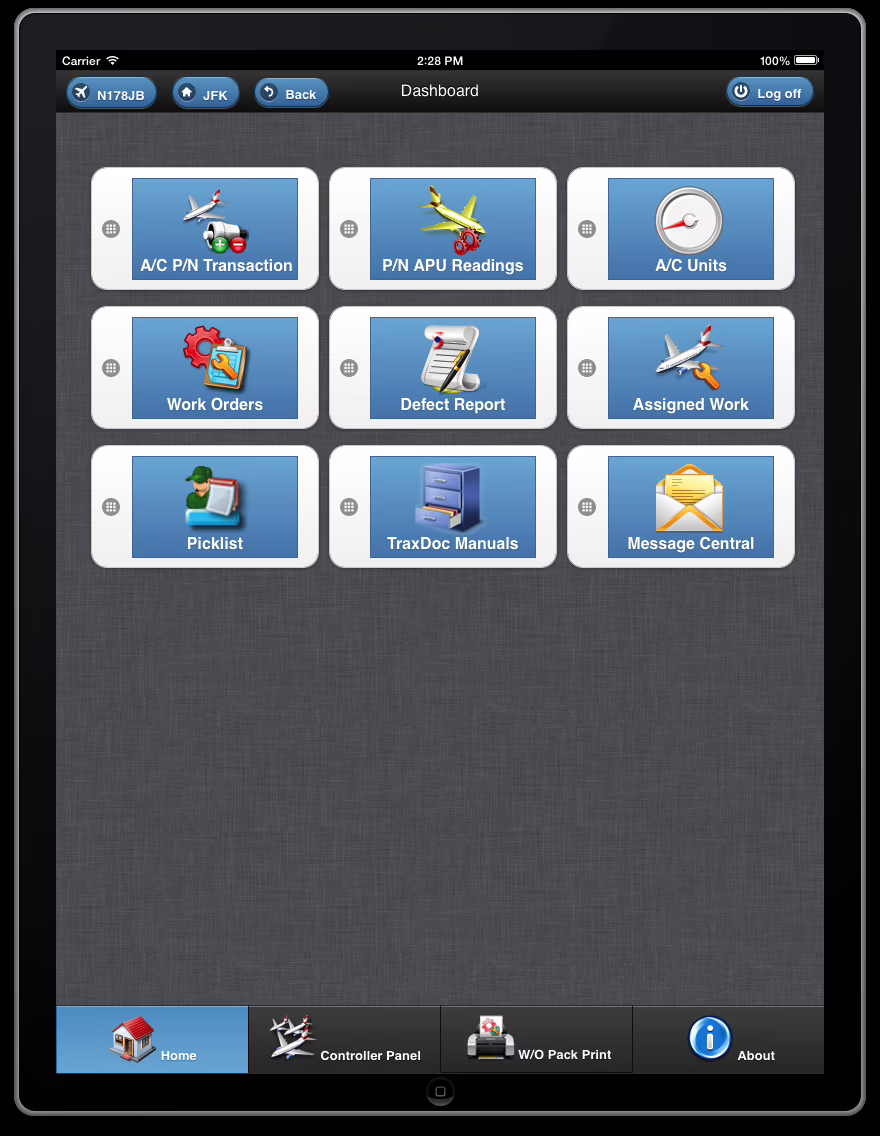The width and height of the screenshot is (880, 1136).
Task: Tap the grip handle beside Work Orders
Action: (111, 368)
